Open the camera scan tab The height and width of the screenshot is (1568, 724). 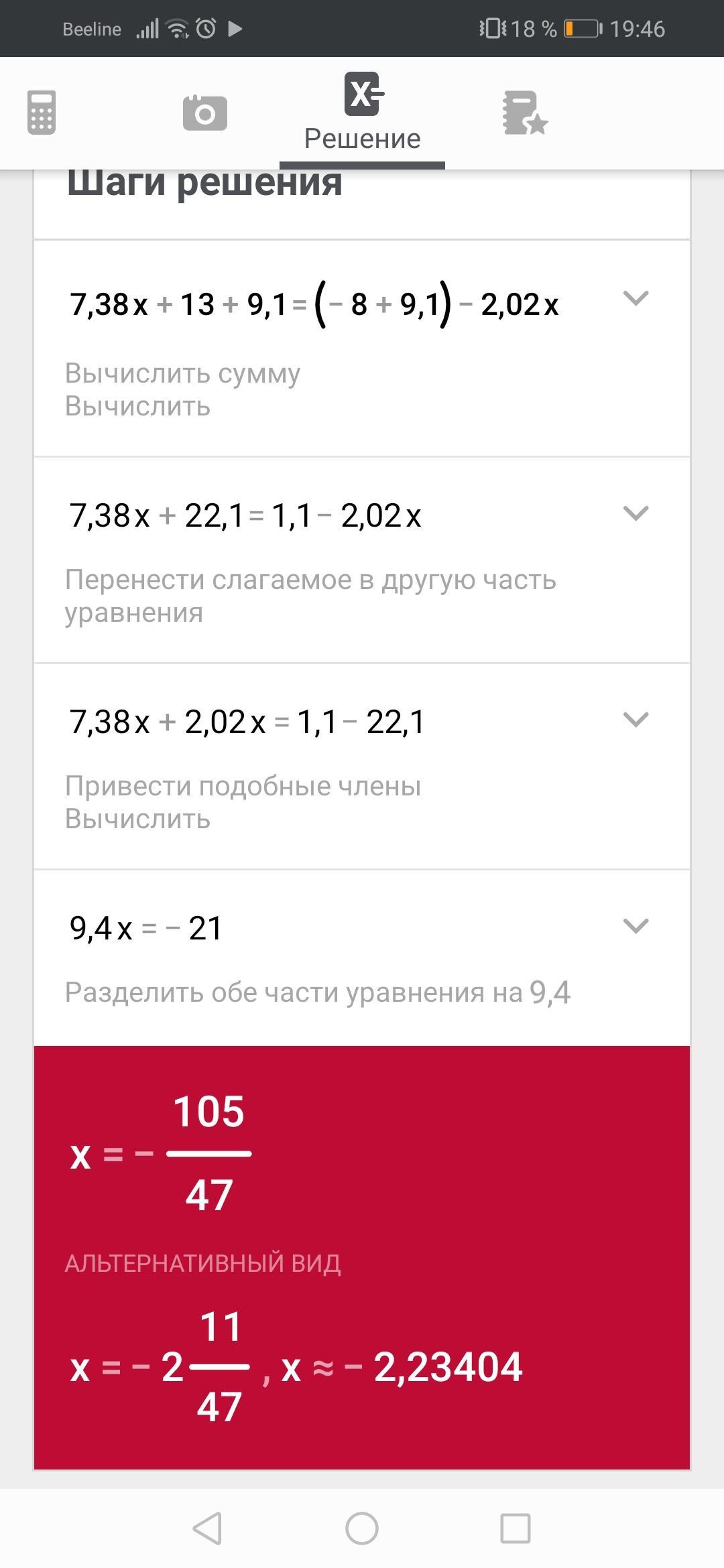(x=204, y=113)
